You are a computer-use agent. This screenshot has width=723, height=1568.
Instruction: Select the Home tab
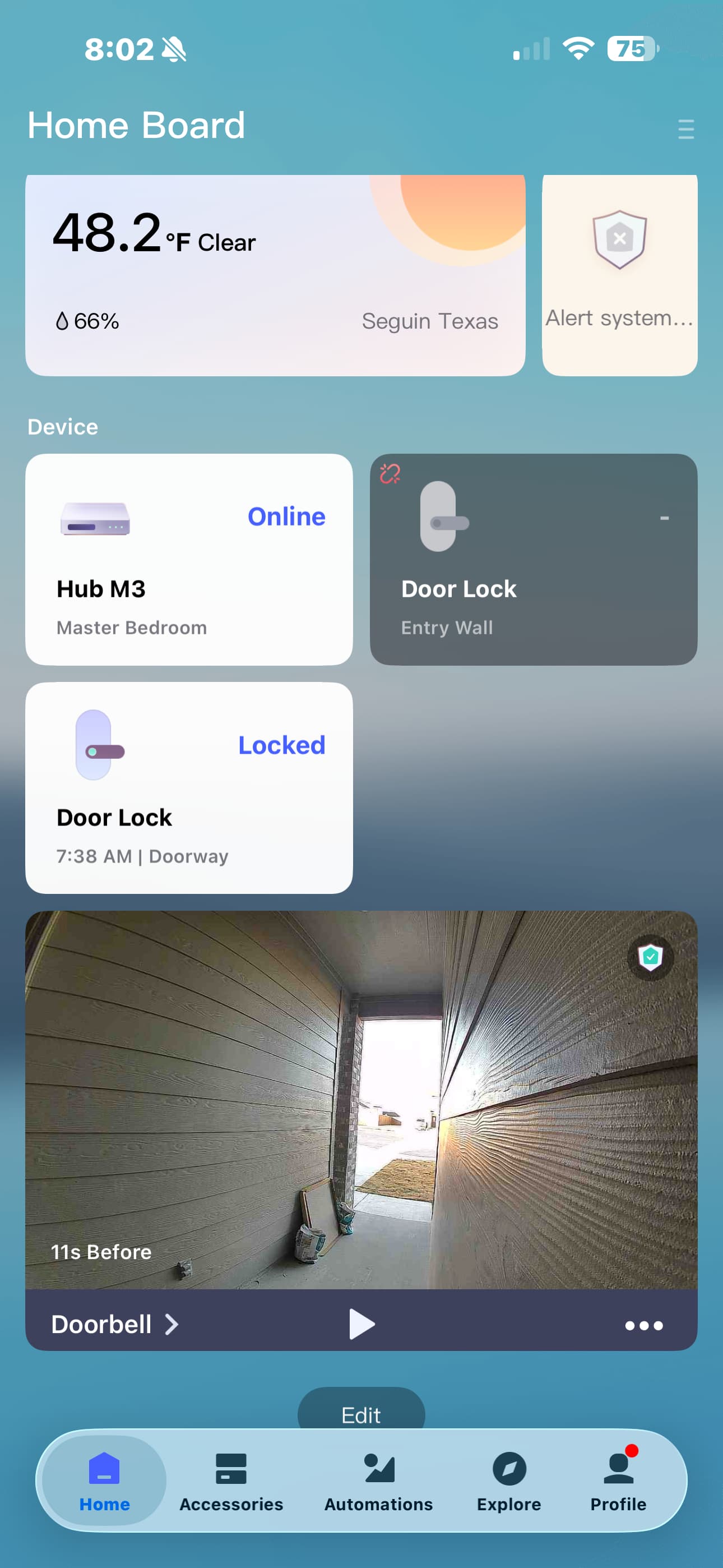click(x=104, y=1481)
